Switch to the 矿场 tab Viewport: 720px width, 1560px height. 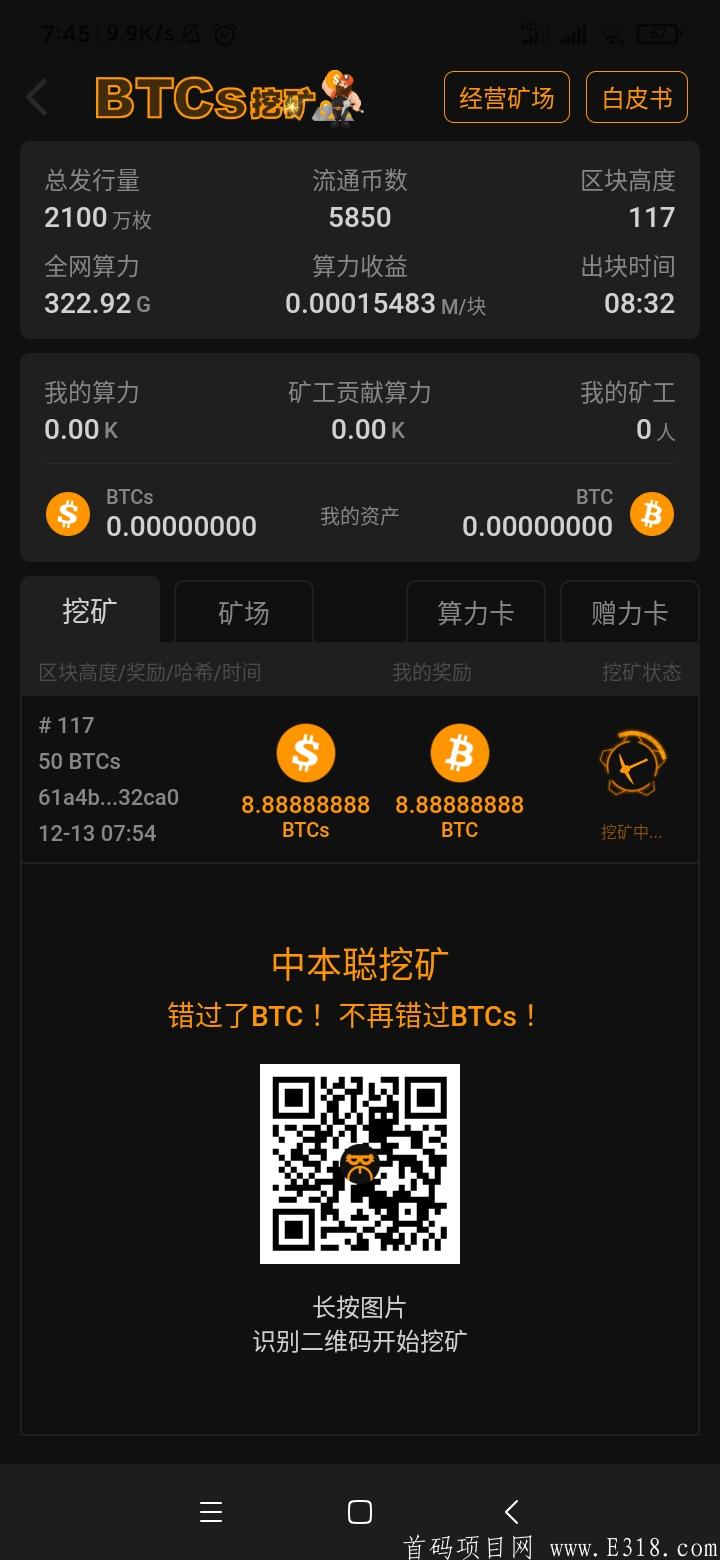click(243, 612)
